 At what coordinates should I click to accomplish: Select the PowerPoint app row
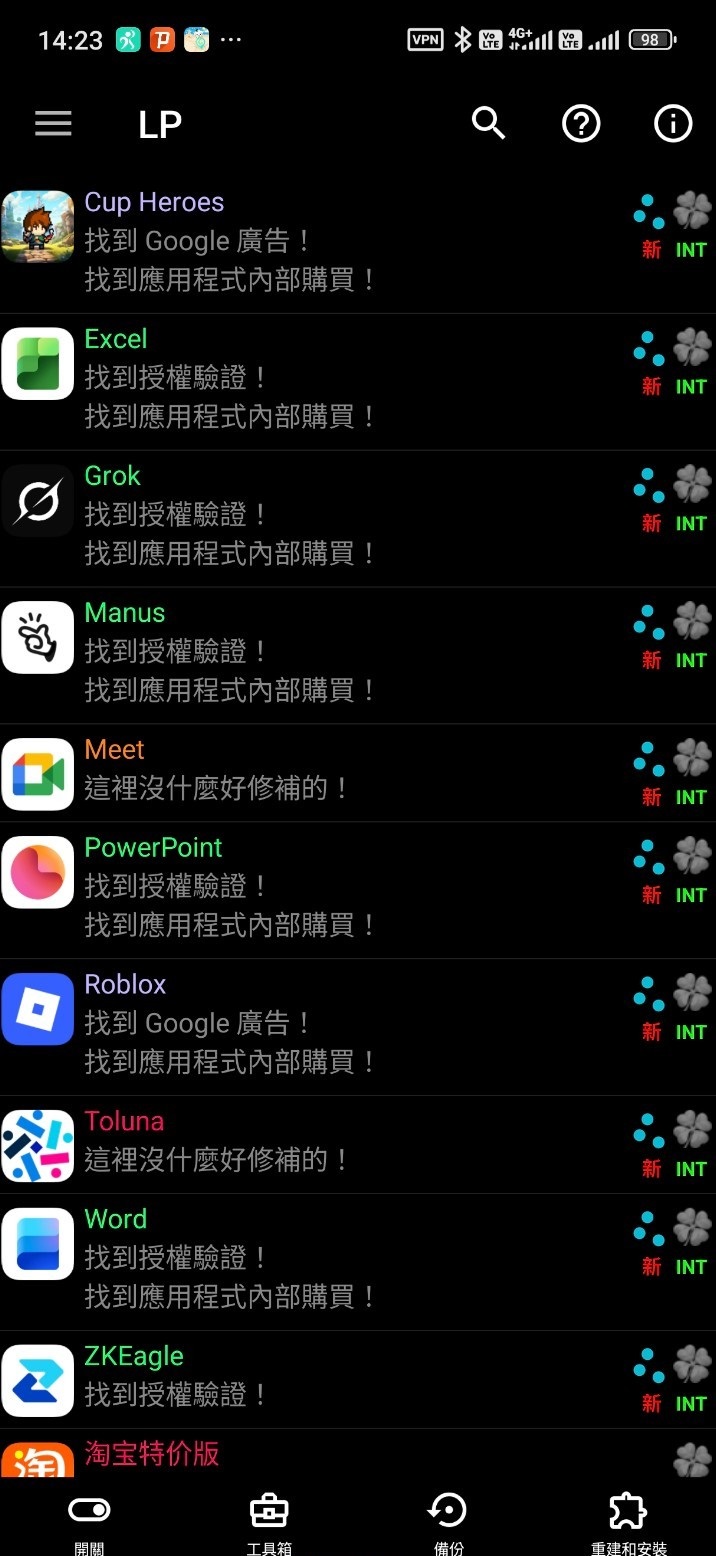pos(300,887)
